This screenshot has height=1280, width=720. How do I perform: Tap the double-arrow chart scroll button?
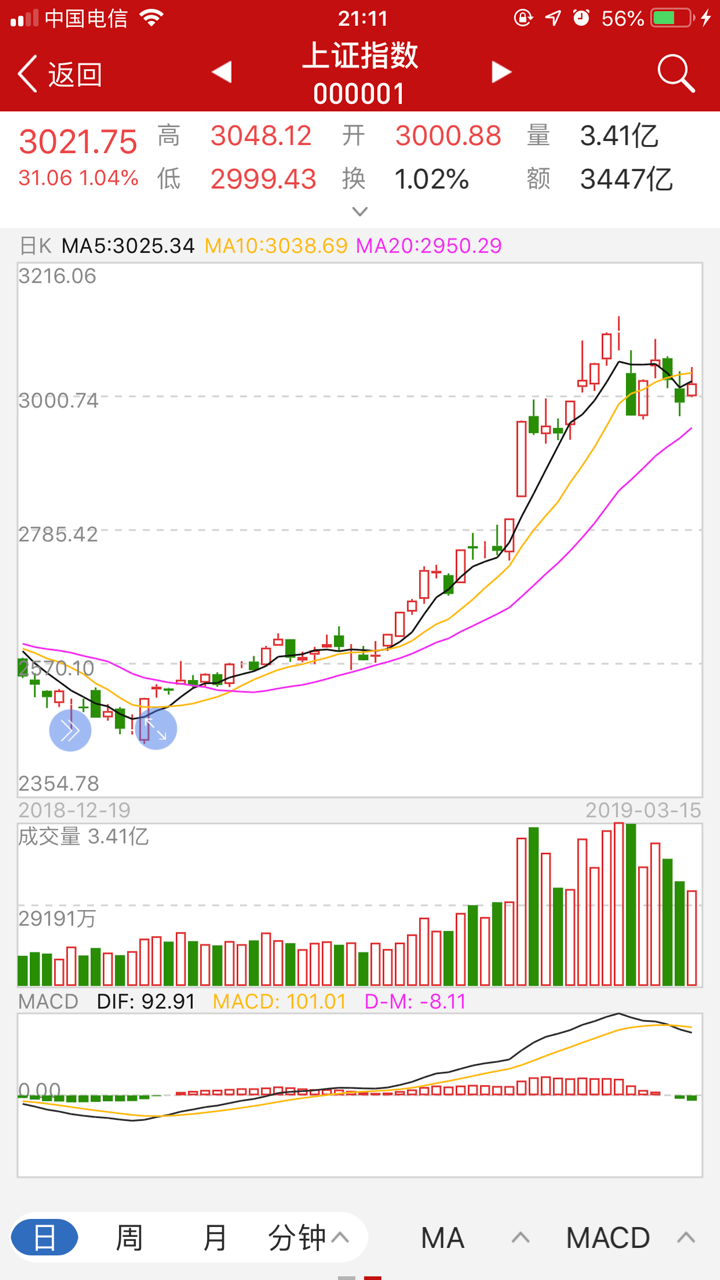70,730
